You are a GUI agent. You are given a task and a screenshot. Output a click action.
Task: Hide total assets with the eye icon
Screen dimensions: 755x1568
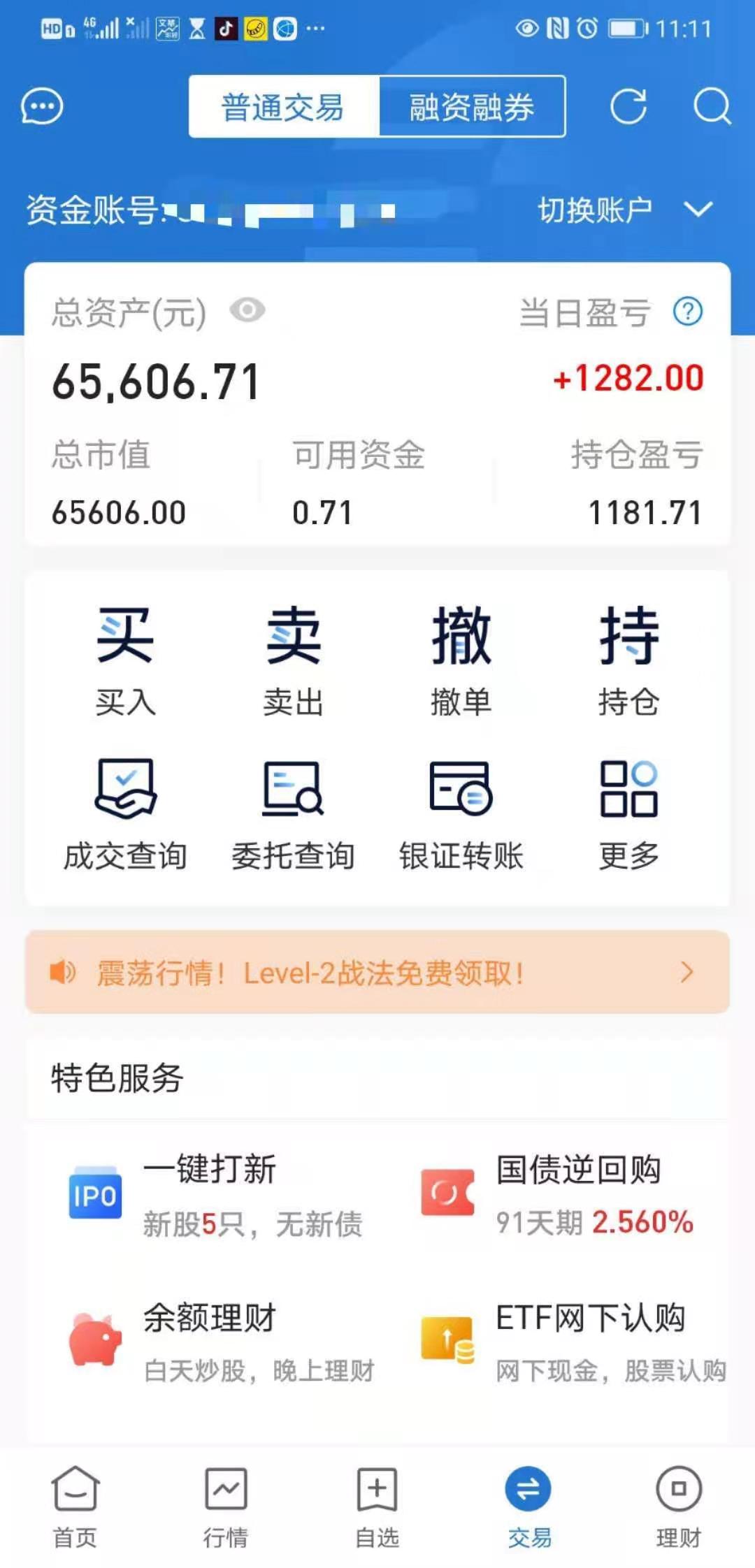[x=247, y=310]
